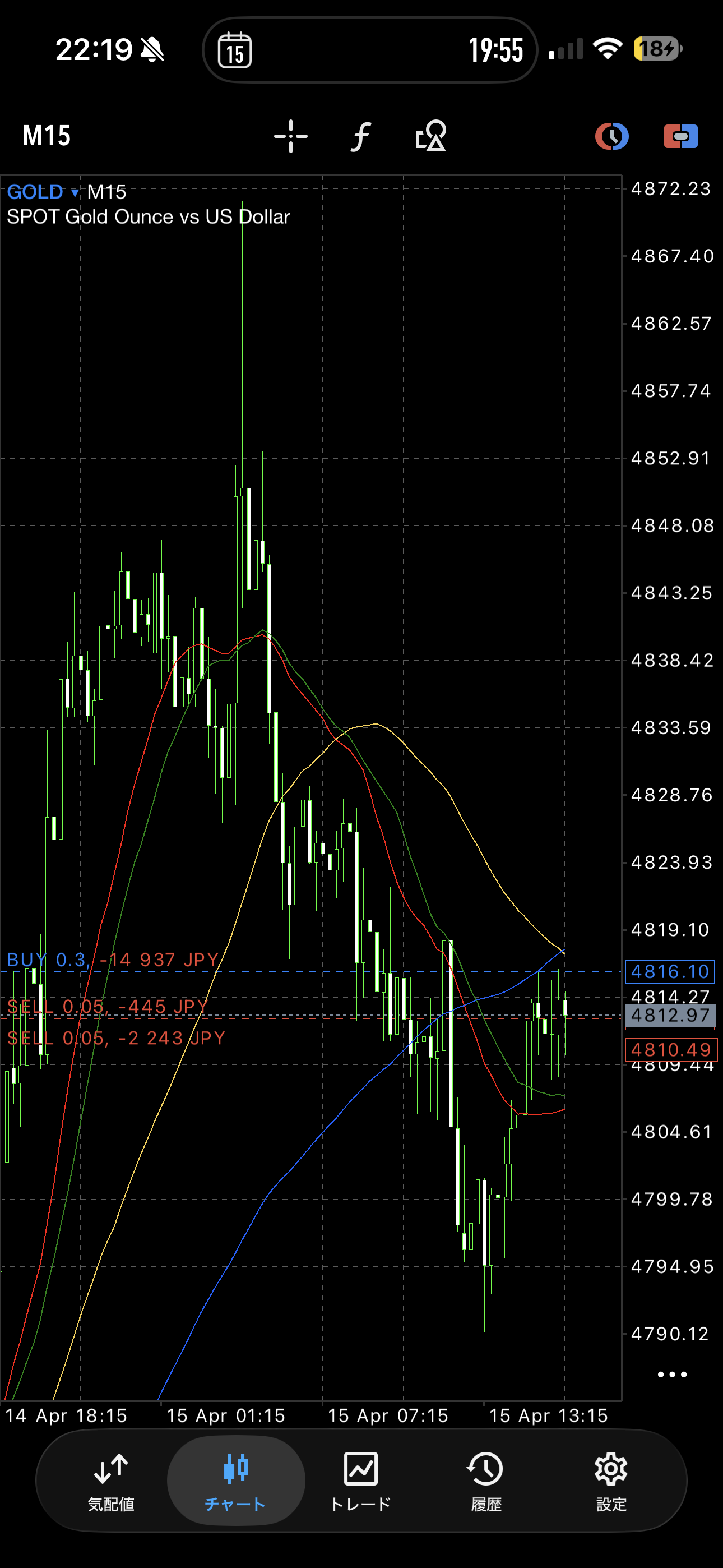Open the clock-shaped toolbar icon
Viewport: 723px width, 1568px height.
tap(611, 136)
